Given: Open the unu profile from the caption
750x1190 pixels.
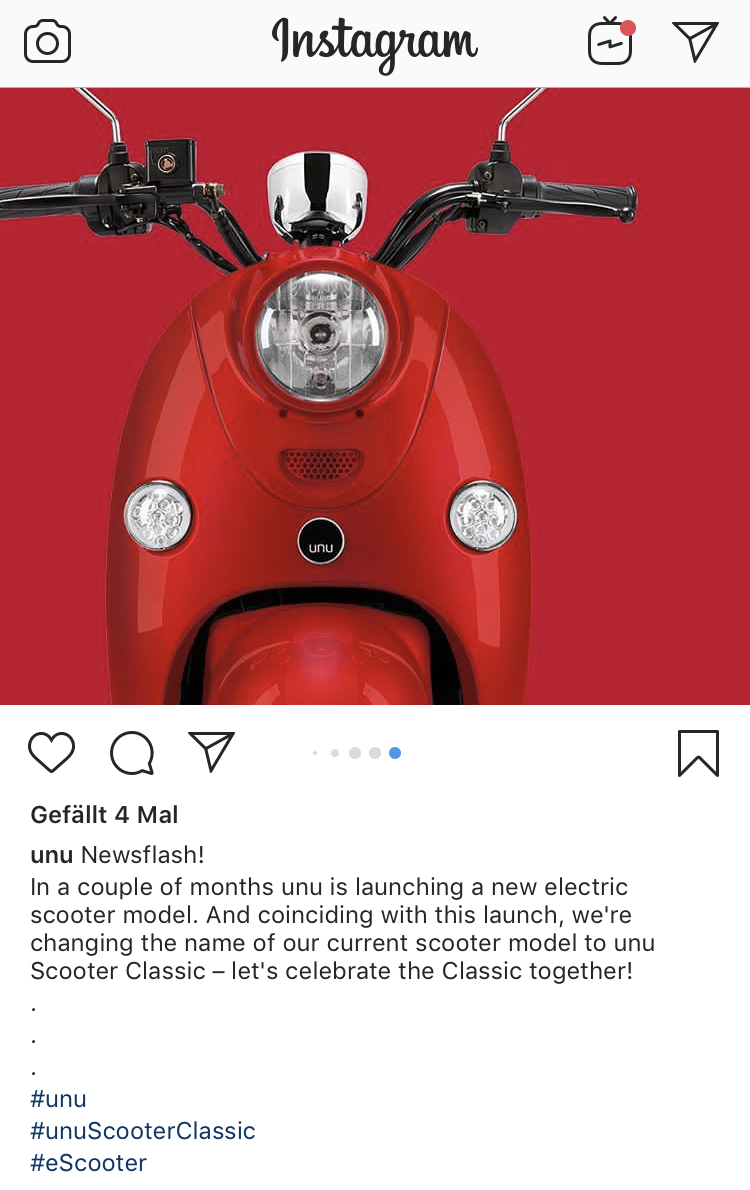Looking at the screenshot, I should click(51, 855).
